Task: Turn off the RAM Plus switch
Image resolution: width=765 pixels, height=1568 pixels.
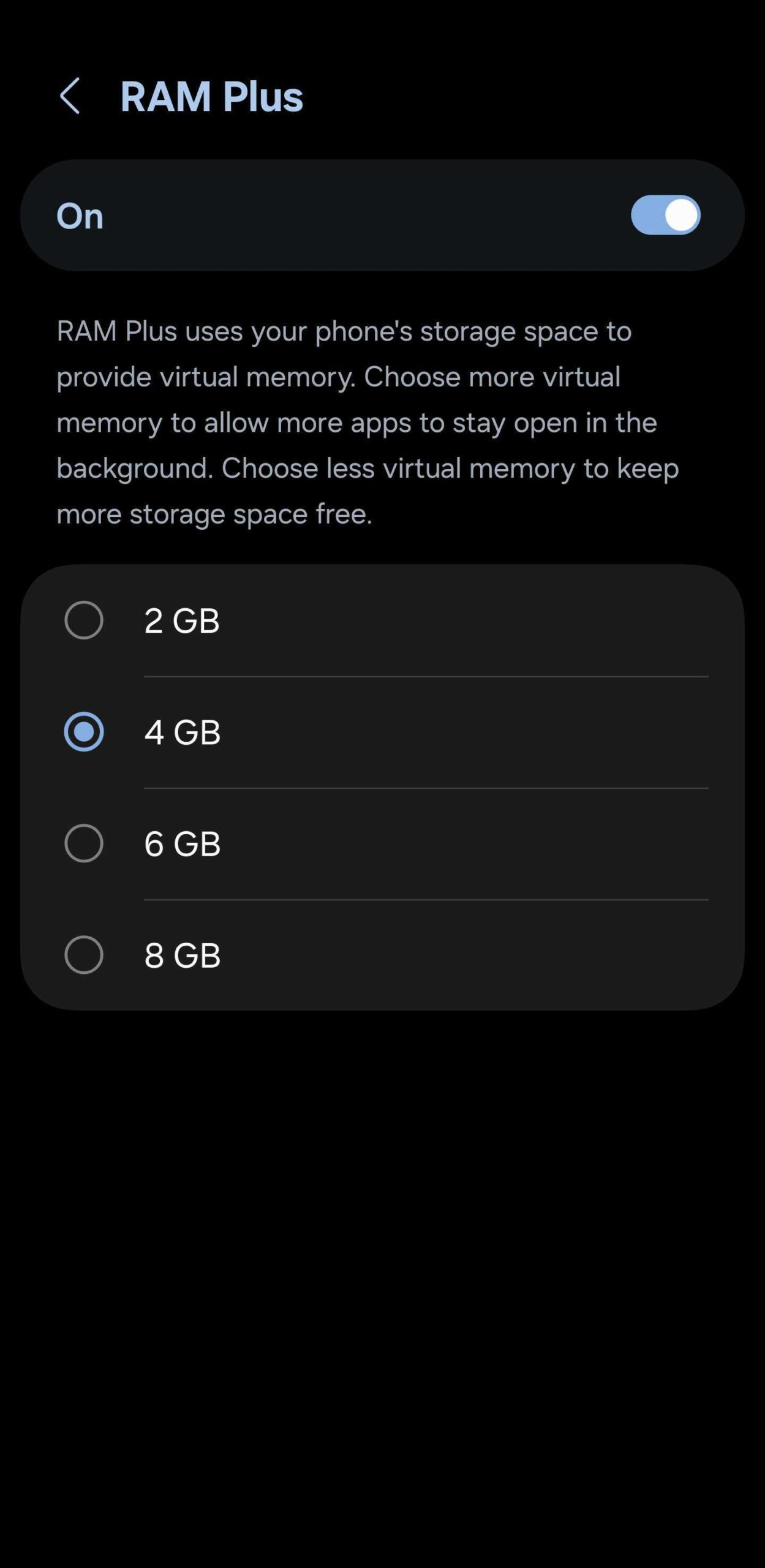Action: point(665,215)
